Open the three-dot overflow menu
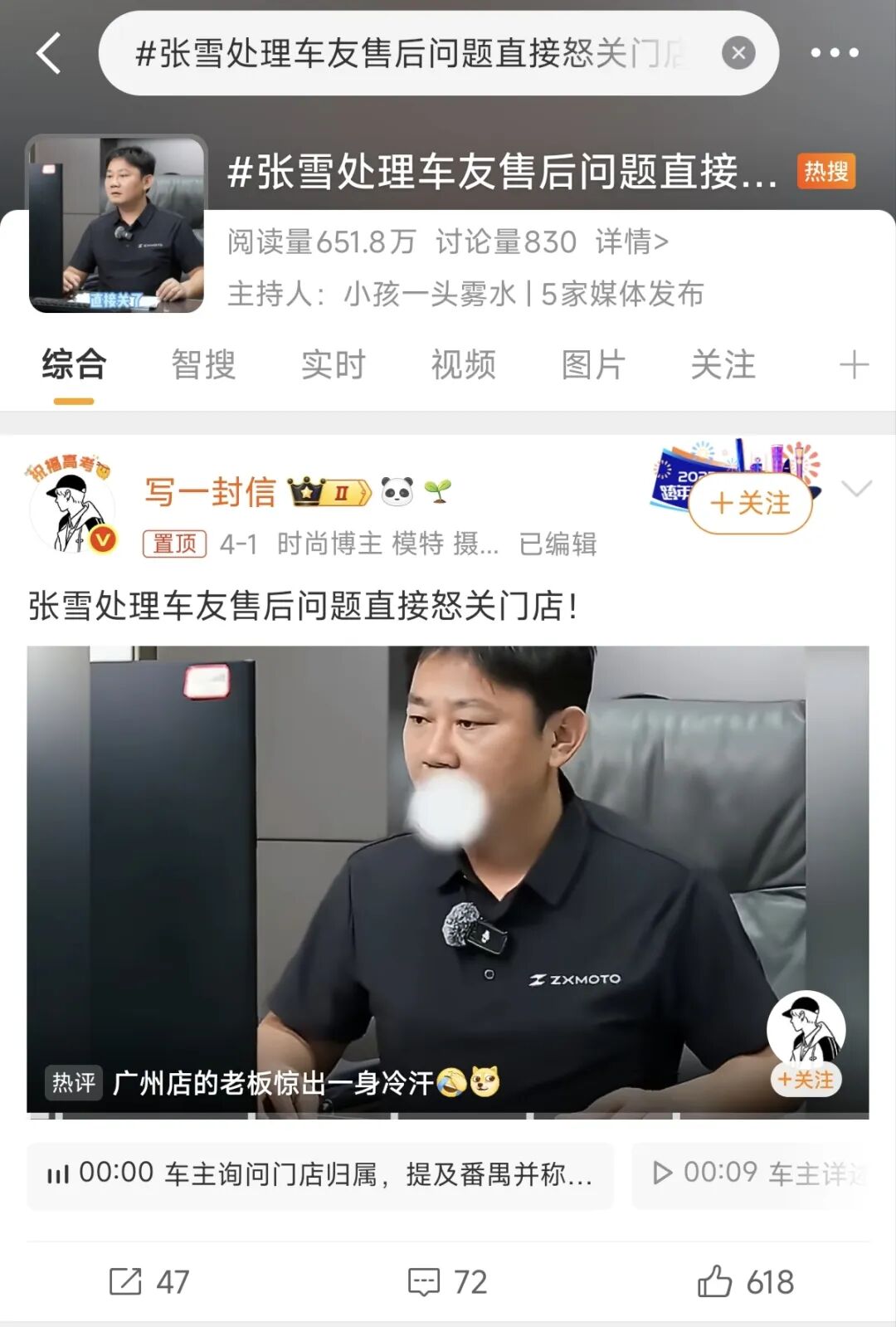The height and width of the screenshot is (1327, 896). tap(834, 53)
